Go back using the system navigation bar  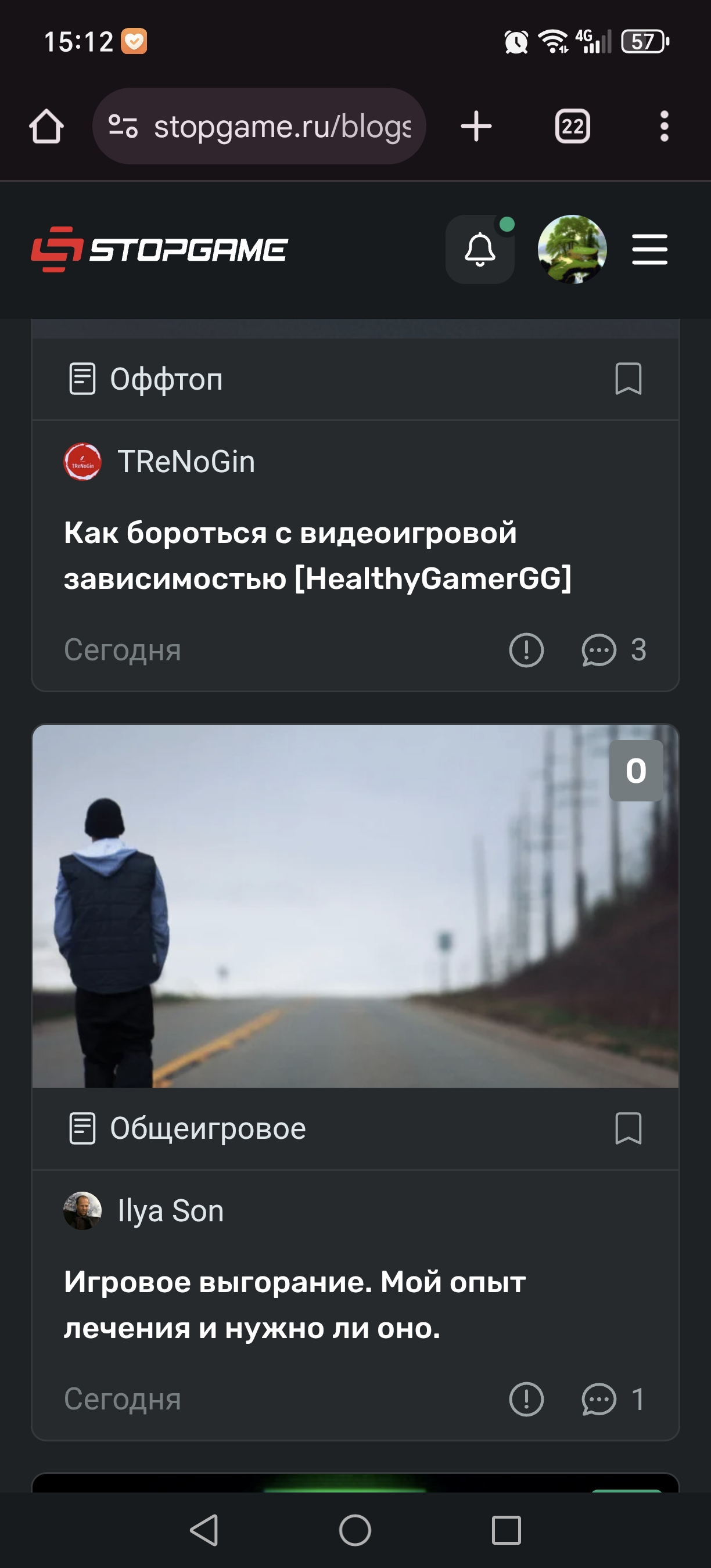click(204, 1530)
